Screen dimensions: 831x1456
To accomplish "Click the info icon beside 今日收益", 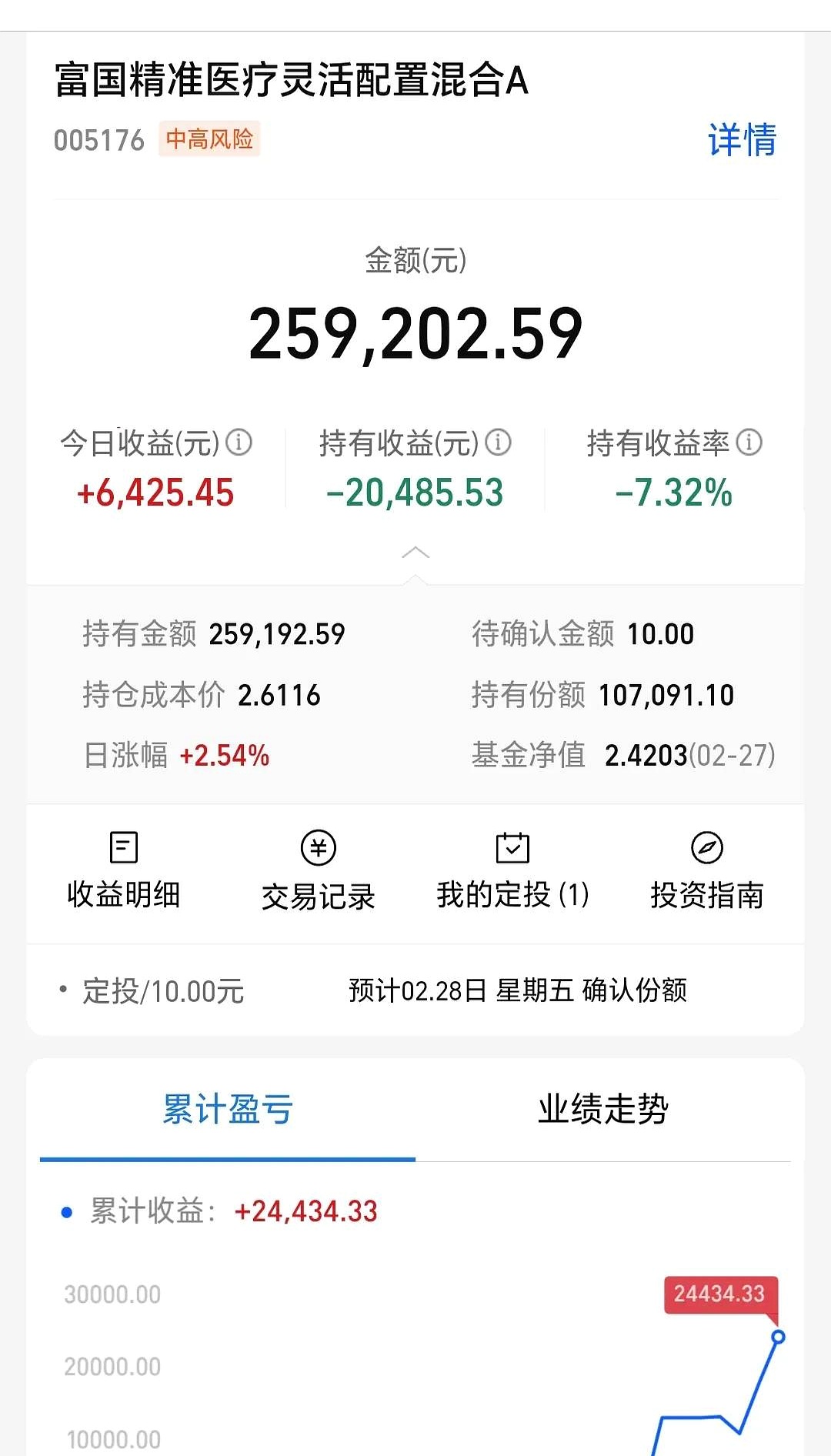I will pos(241,442).
